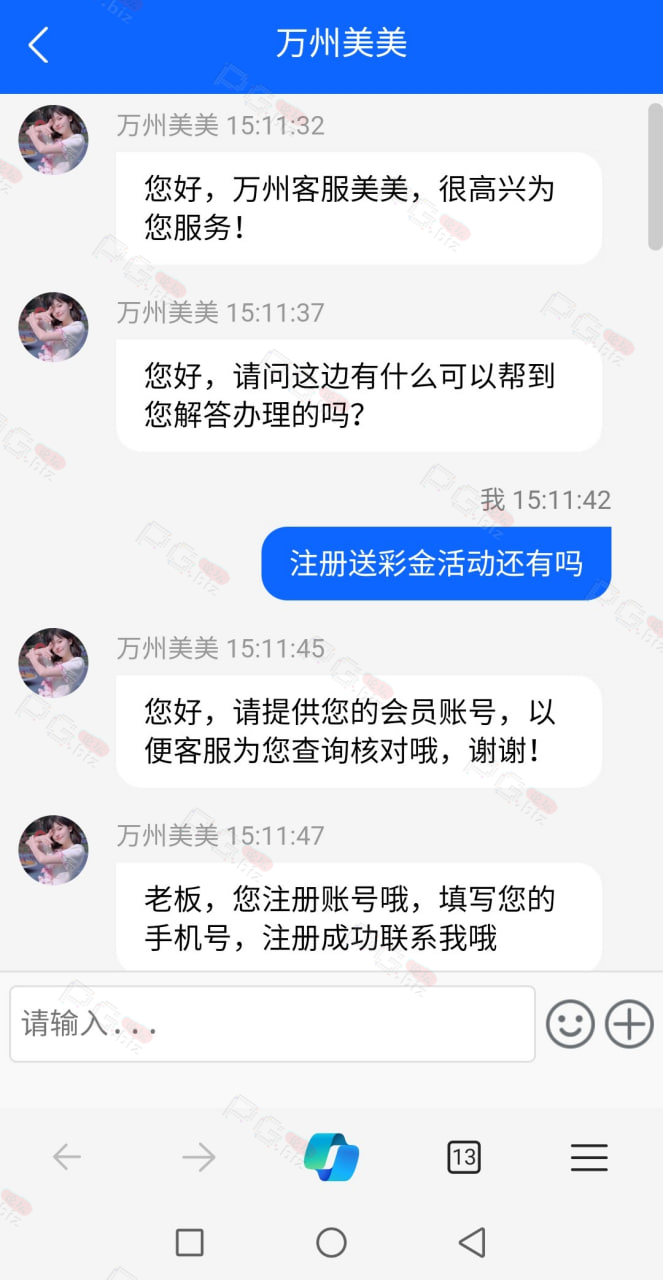Focus the 请输入 message input field
Image resolution: width=663 pixels, height=1280 pixels.
[x=272, y=1024]
